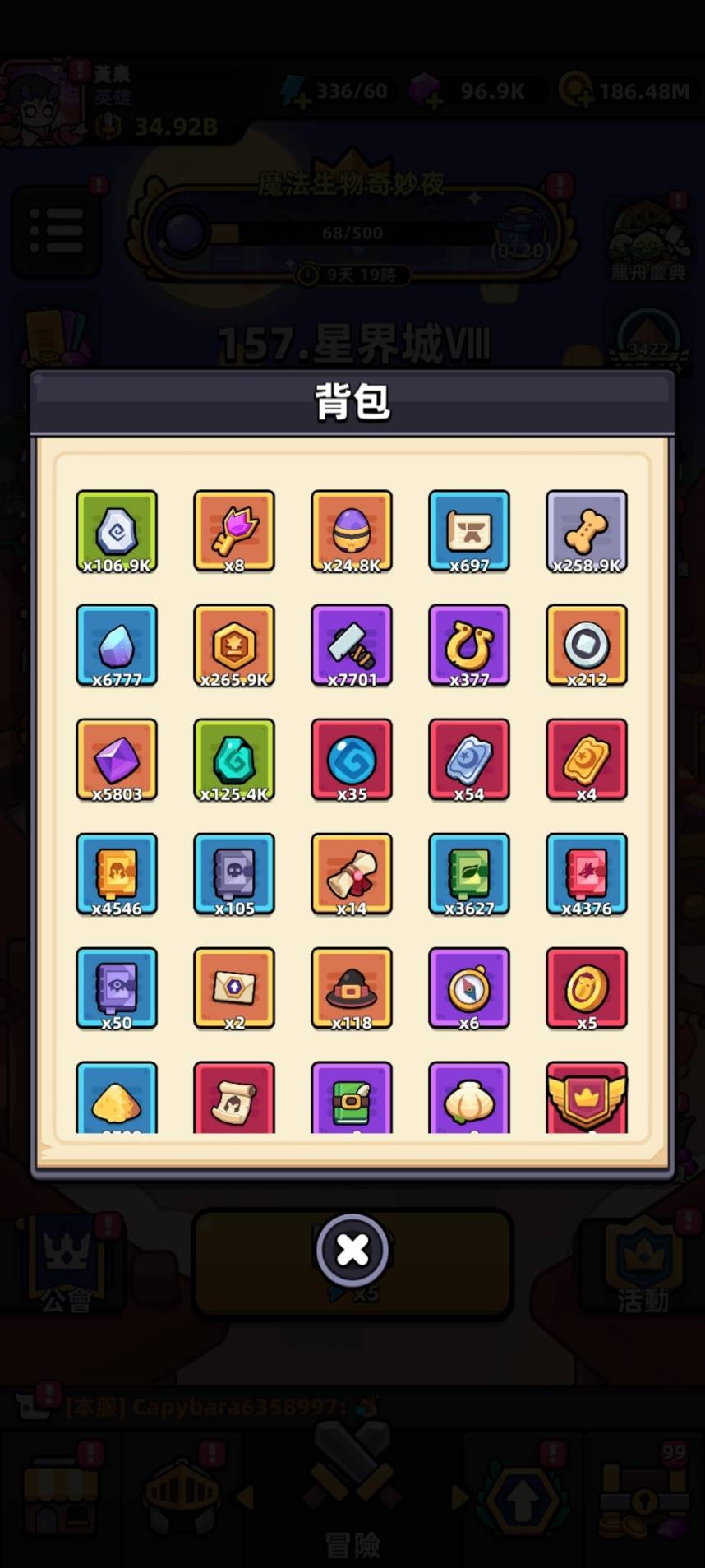705x1568 pixels.
Task: Select the envelope item x2
Action: click(x=234, y=988)
